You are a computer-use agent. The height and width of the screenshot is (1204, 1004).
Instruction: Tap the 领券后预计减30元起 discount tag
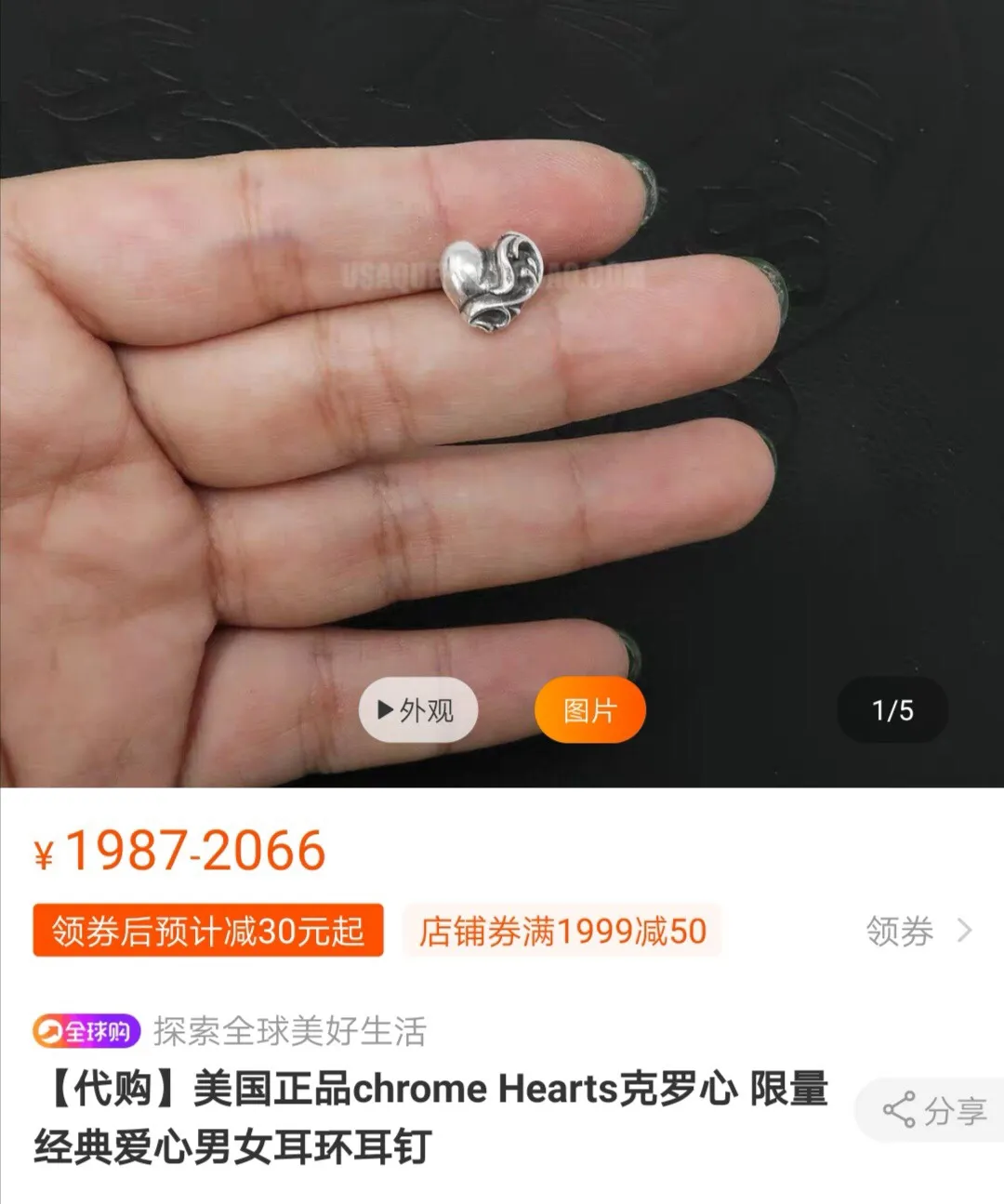point(208,931)
